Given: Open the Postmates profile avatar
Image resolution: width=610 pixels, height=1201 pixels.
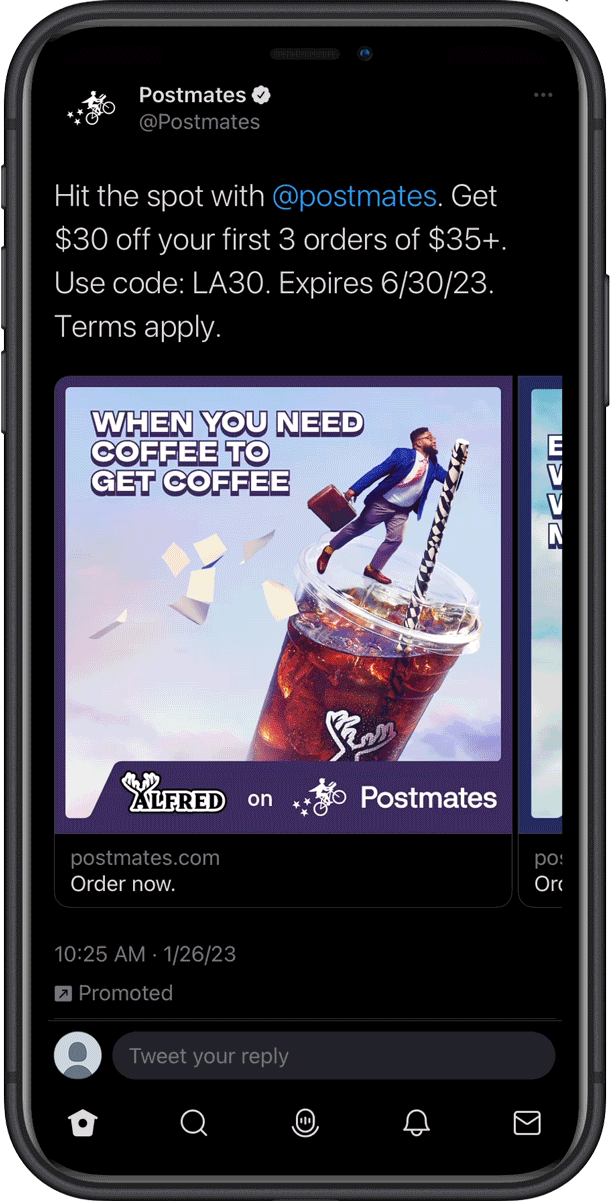Looking at the screenshot, I should (x=91, y=108).
